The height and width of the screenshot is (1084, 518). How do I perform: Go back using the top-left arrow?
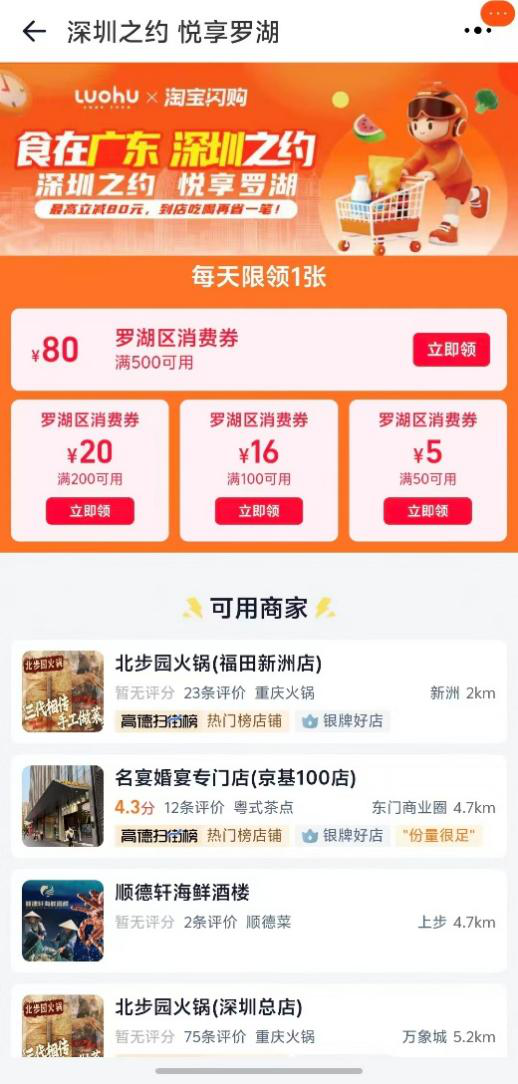click(x=34, y=32)
